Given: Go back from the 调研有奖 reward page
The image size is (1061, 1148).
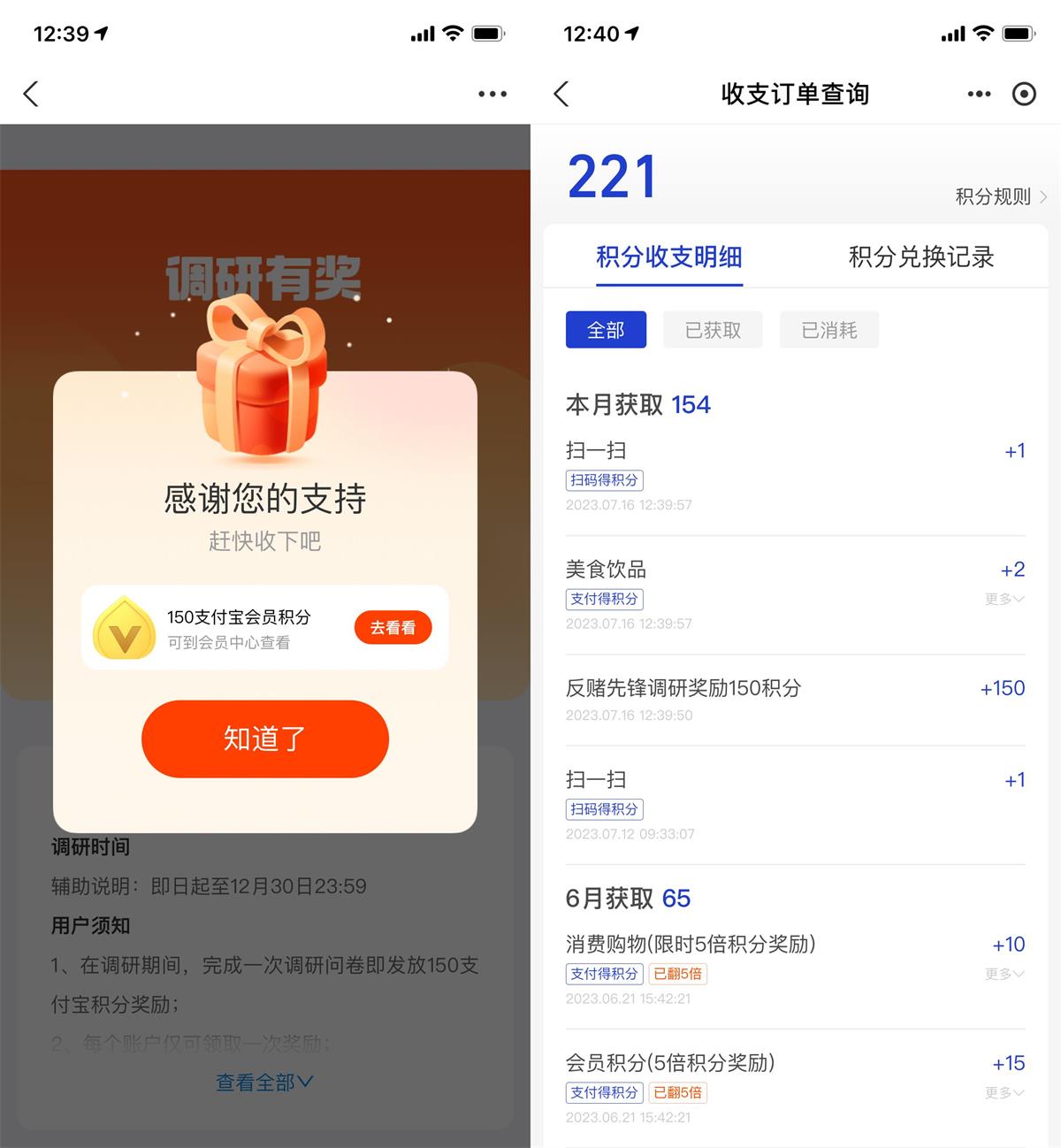Looking at the screenshot, I should coord(32,94).
